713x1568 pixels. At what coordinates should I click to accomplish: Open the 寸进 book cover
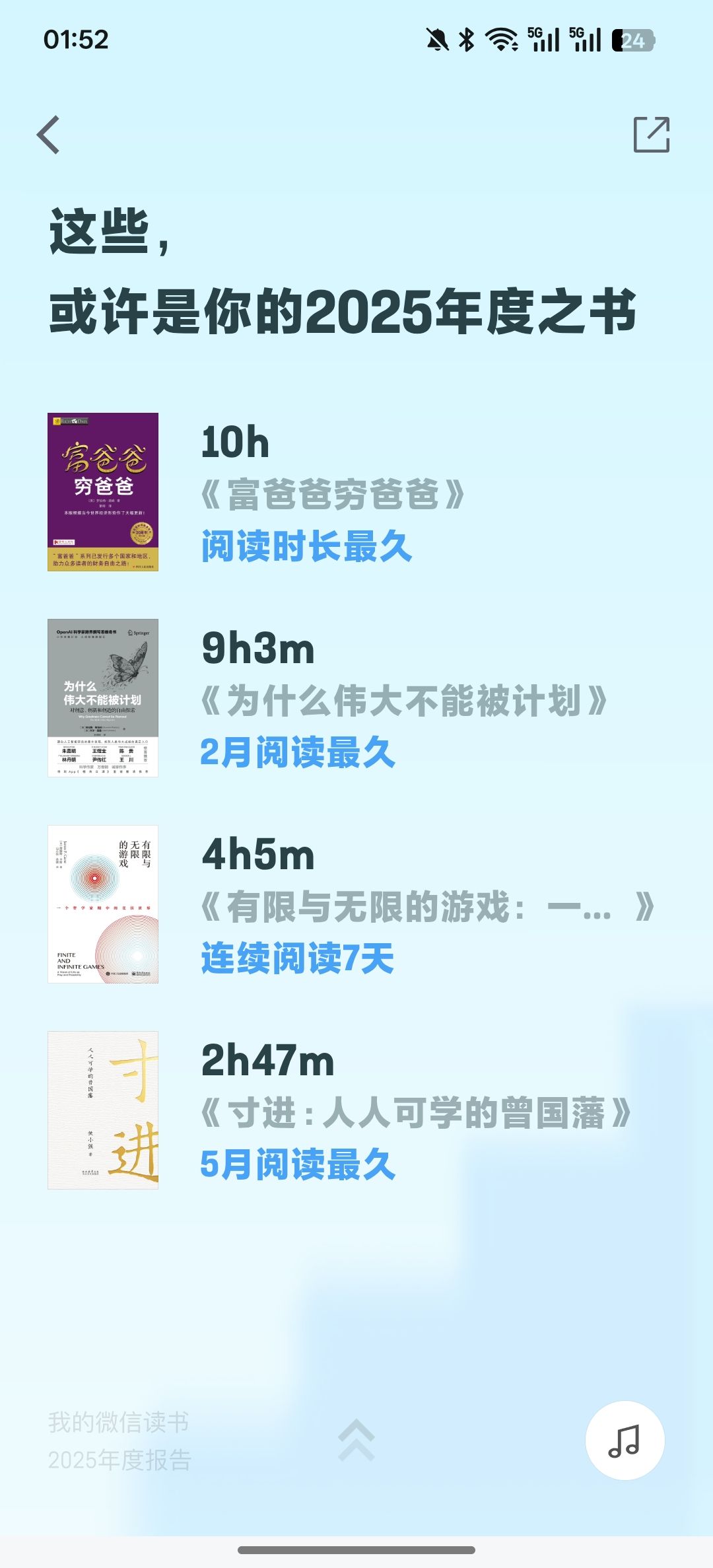(x=103, y=1110)
